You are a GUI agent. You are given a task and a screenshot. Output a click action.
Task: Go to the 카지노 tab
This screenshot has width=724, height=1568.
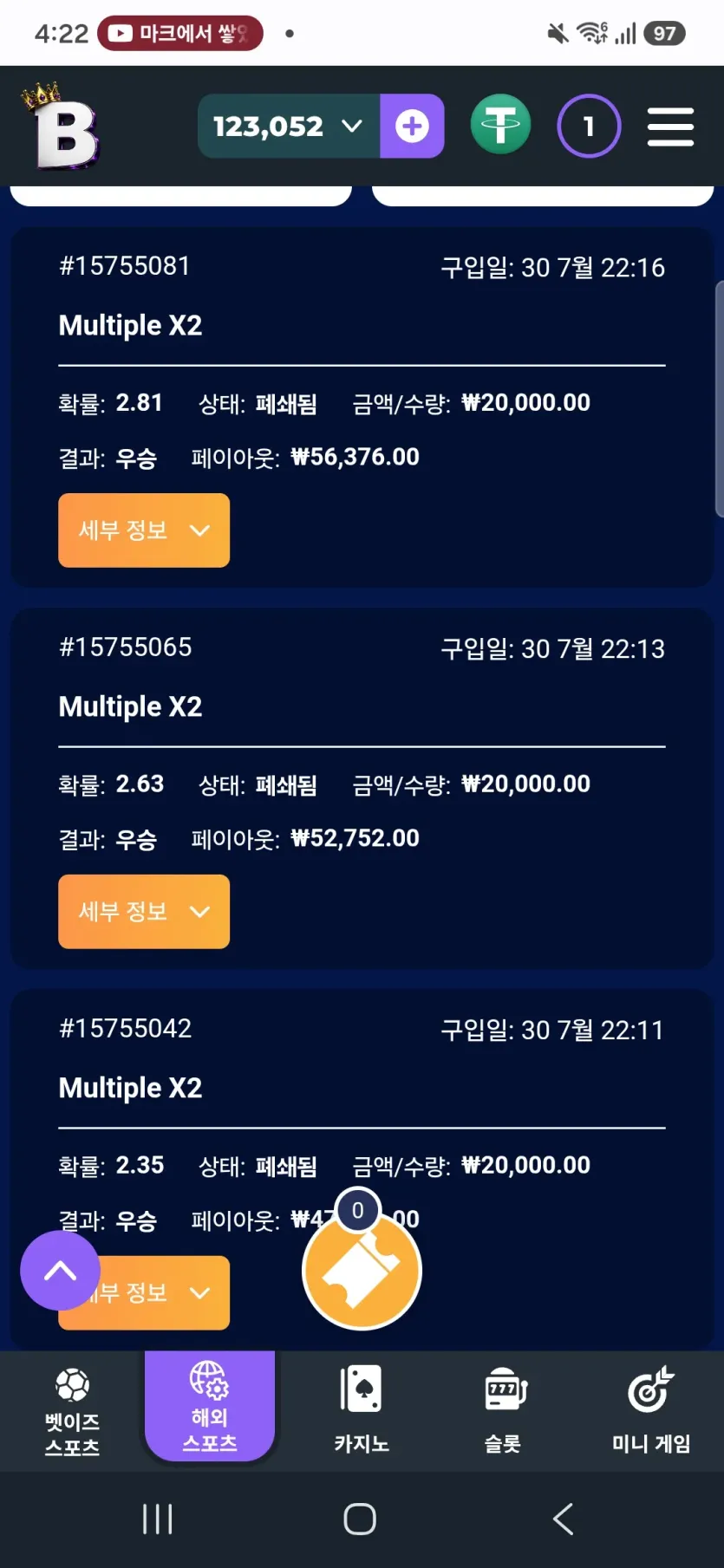point(362,1409)
